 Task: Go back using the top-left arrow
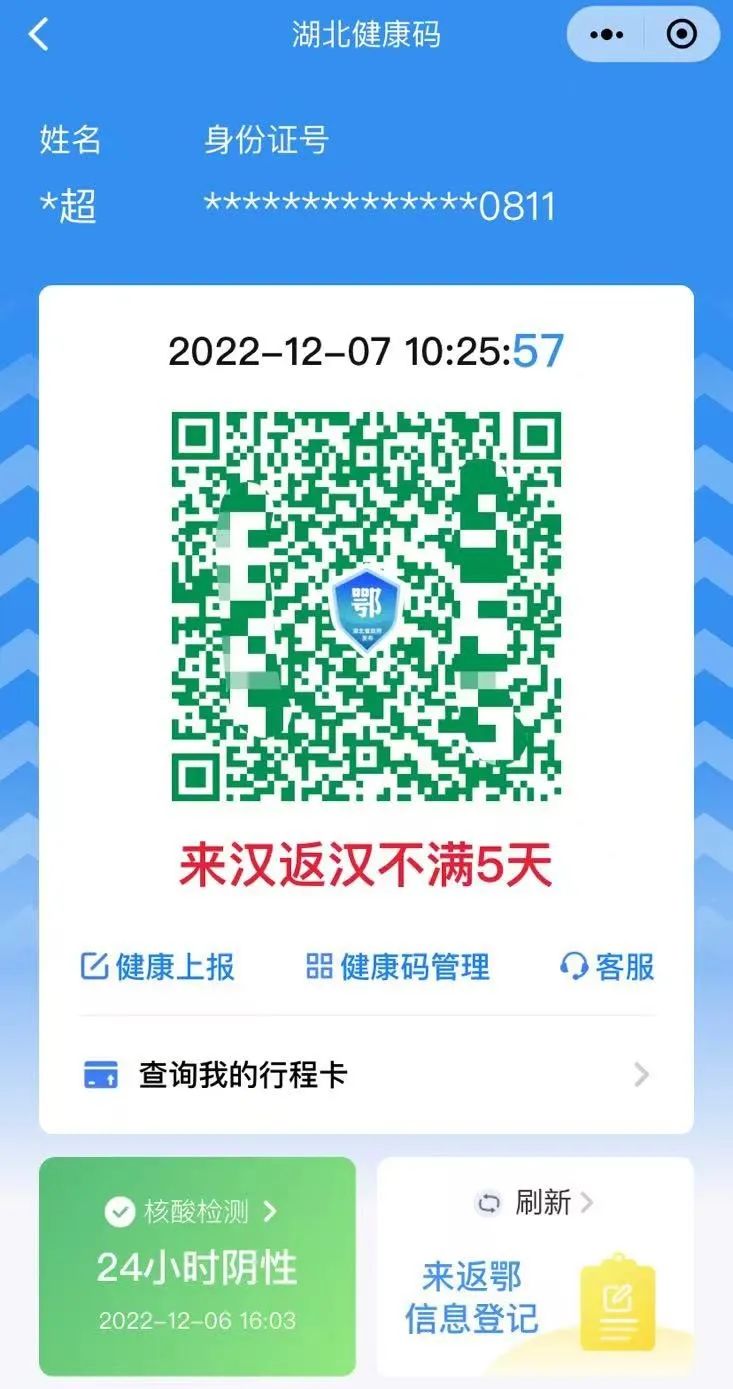tap(38, 35)
